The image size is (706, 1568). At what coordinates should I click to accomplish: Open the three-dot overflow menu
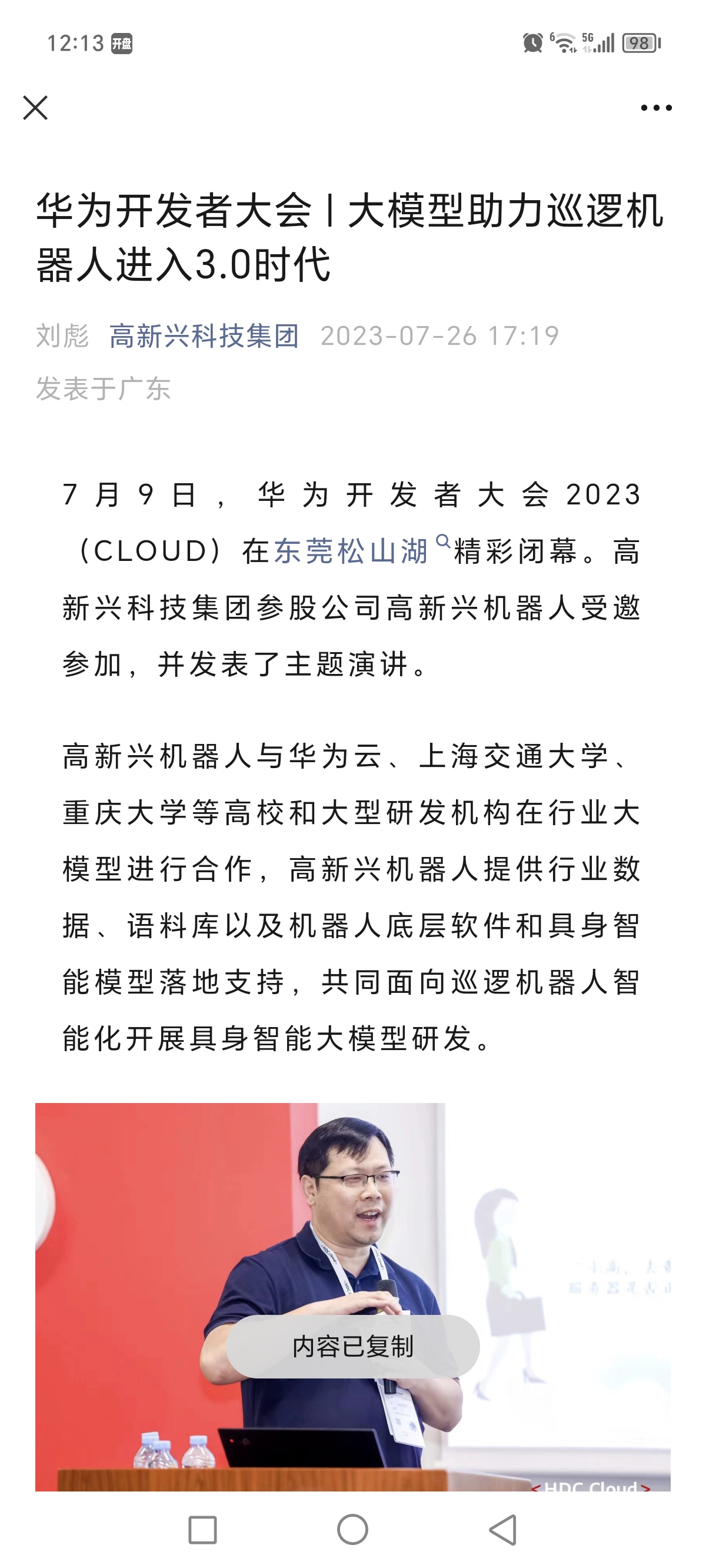pos(656,108)
